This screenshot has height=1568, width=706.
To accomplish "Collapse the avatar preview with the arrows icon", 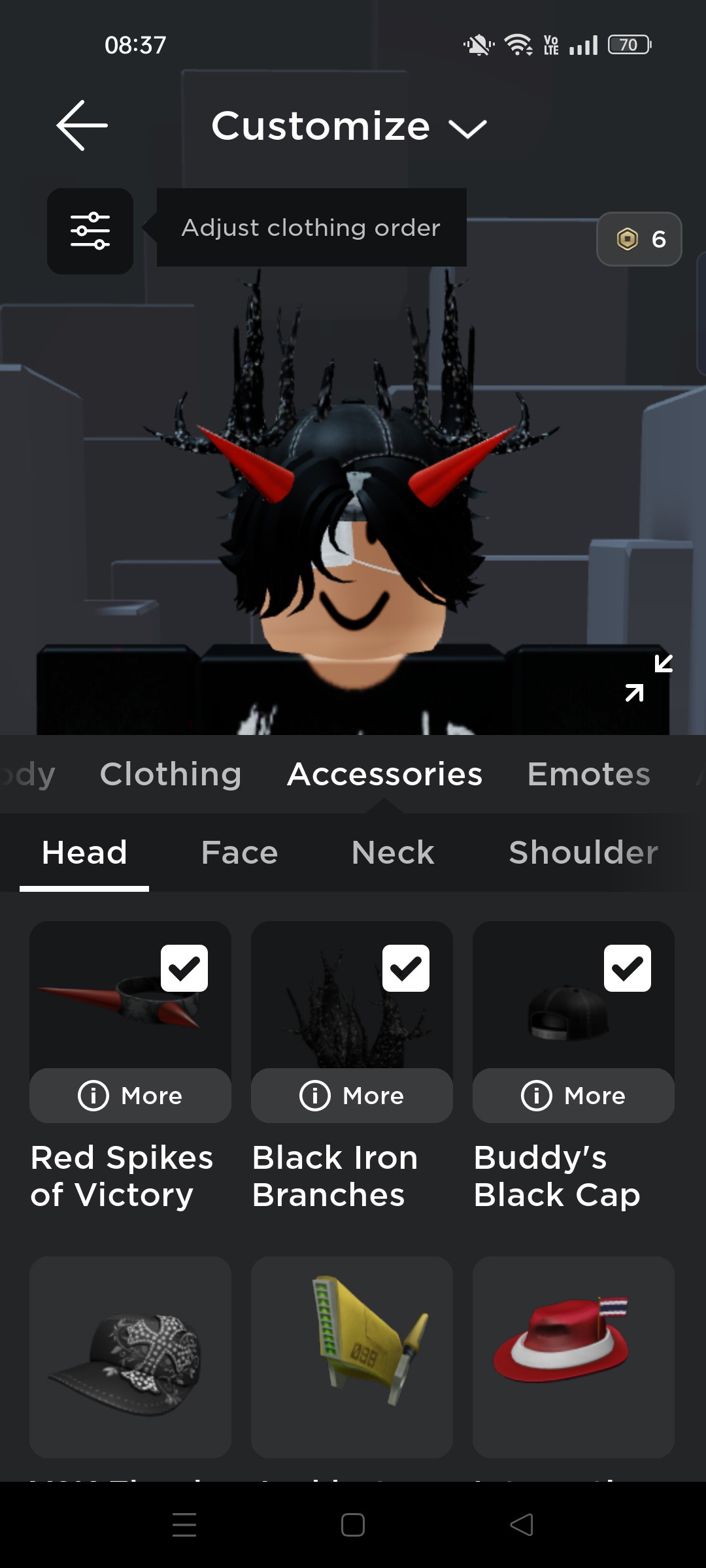I will 648,678.
